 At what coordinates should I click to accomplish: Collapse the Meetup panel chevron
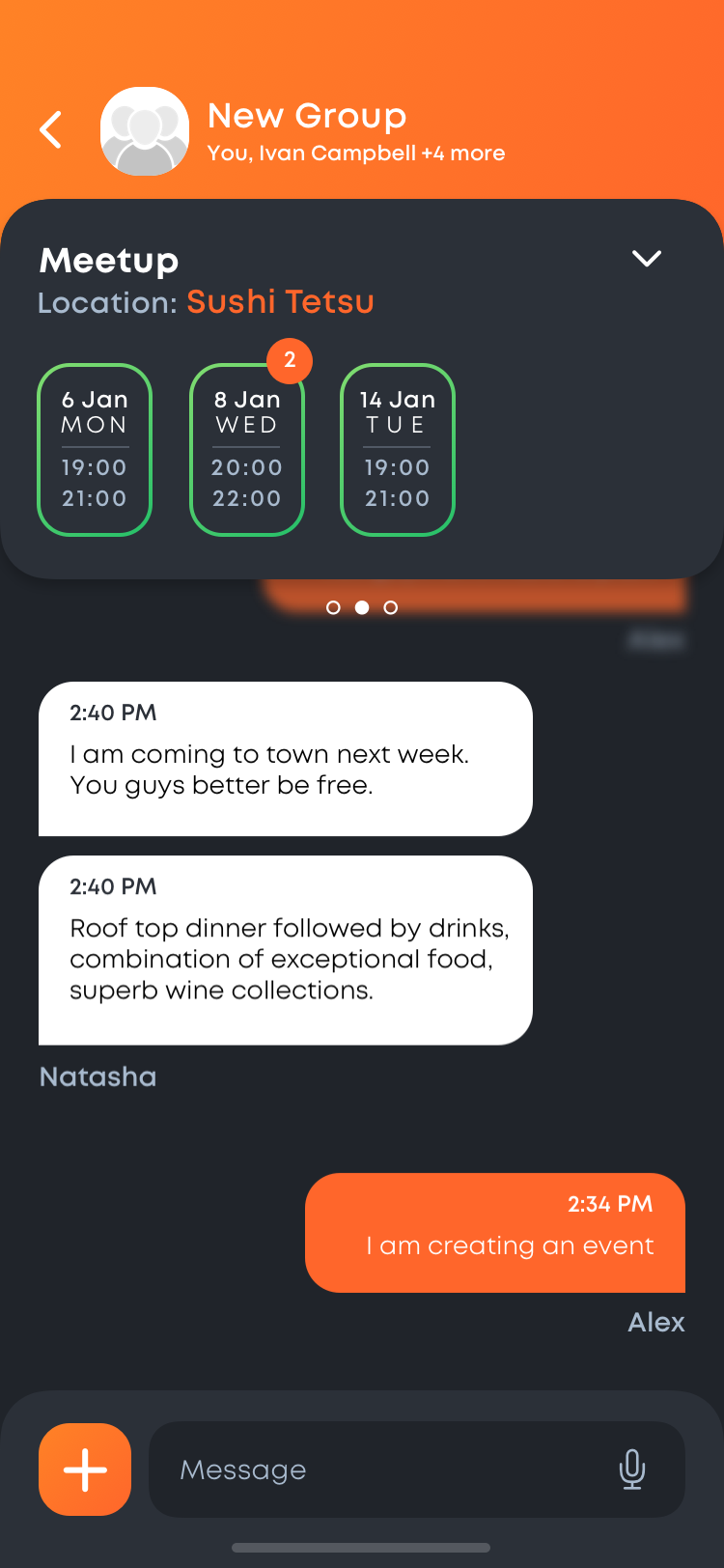pos(646,258)
